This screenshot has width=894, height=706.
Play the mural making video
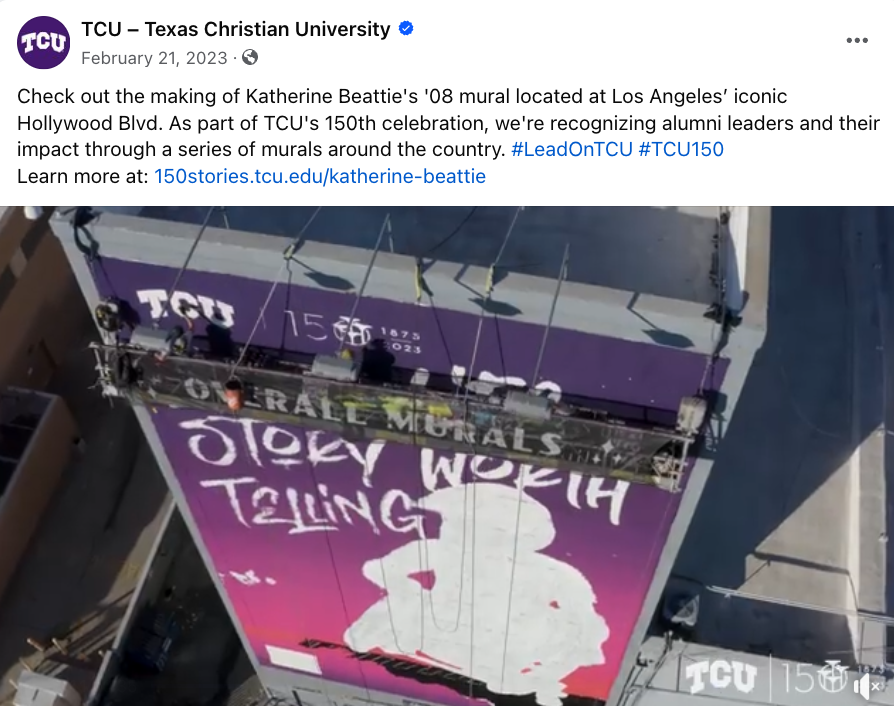447,455
